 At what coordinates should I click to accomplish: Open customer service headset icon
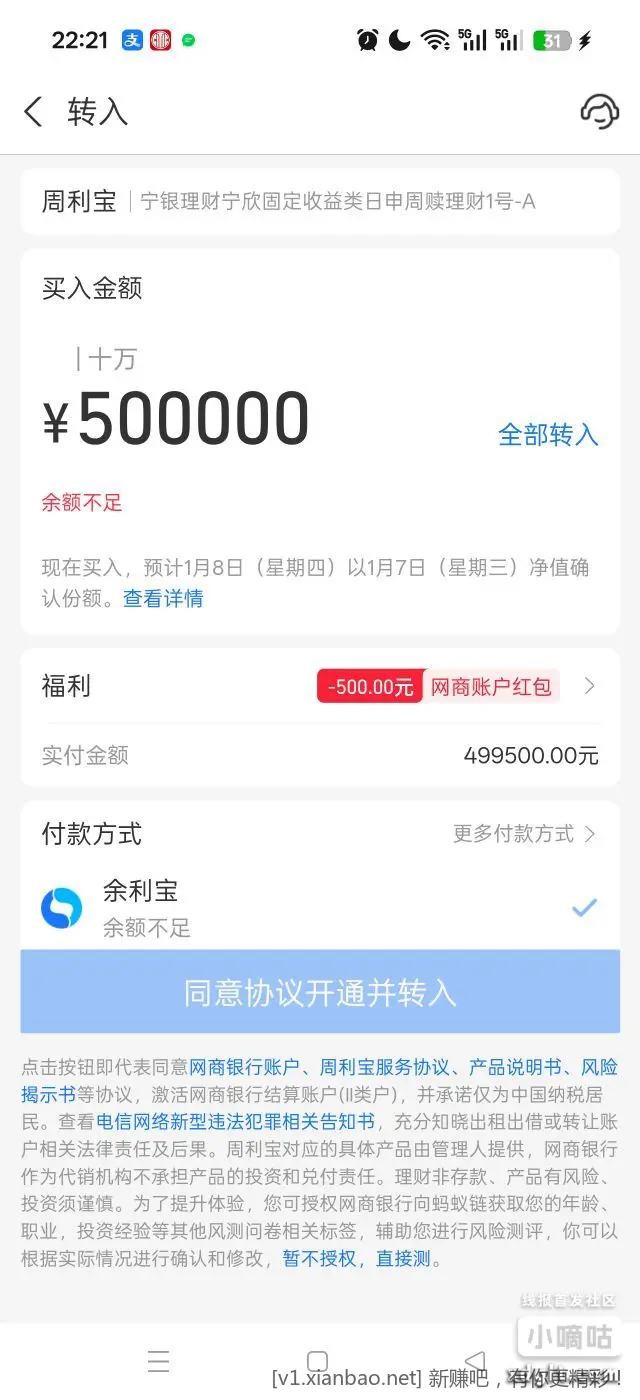(598, 111)
